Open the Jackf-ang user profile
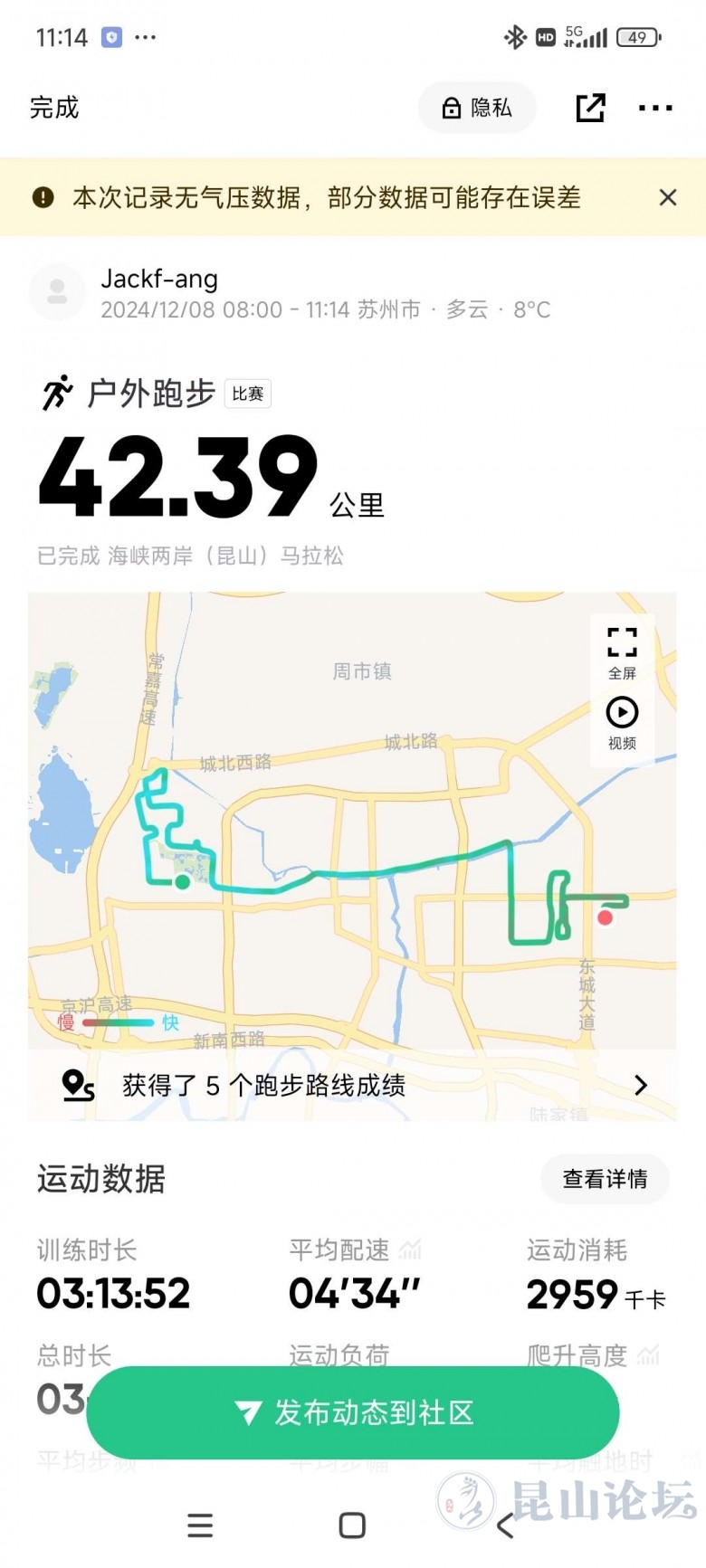 [x=58, y=292]
